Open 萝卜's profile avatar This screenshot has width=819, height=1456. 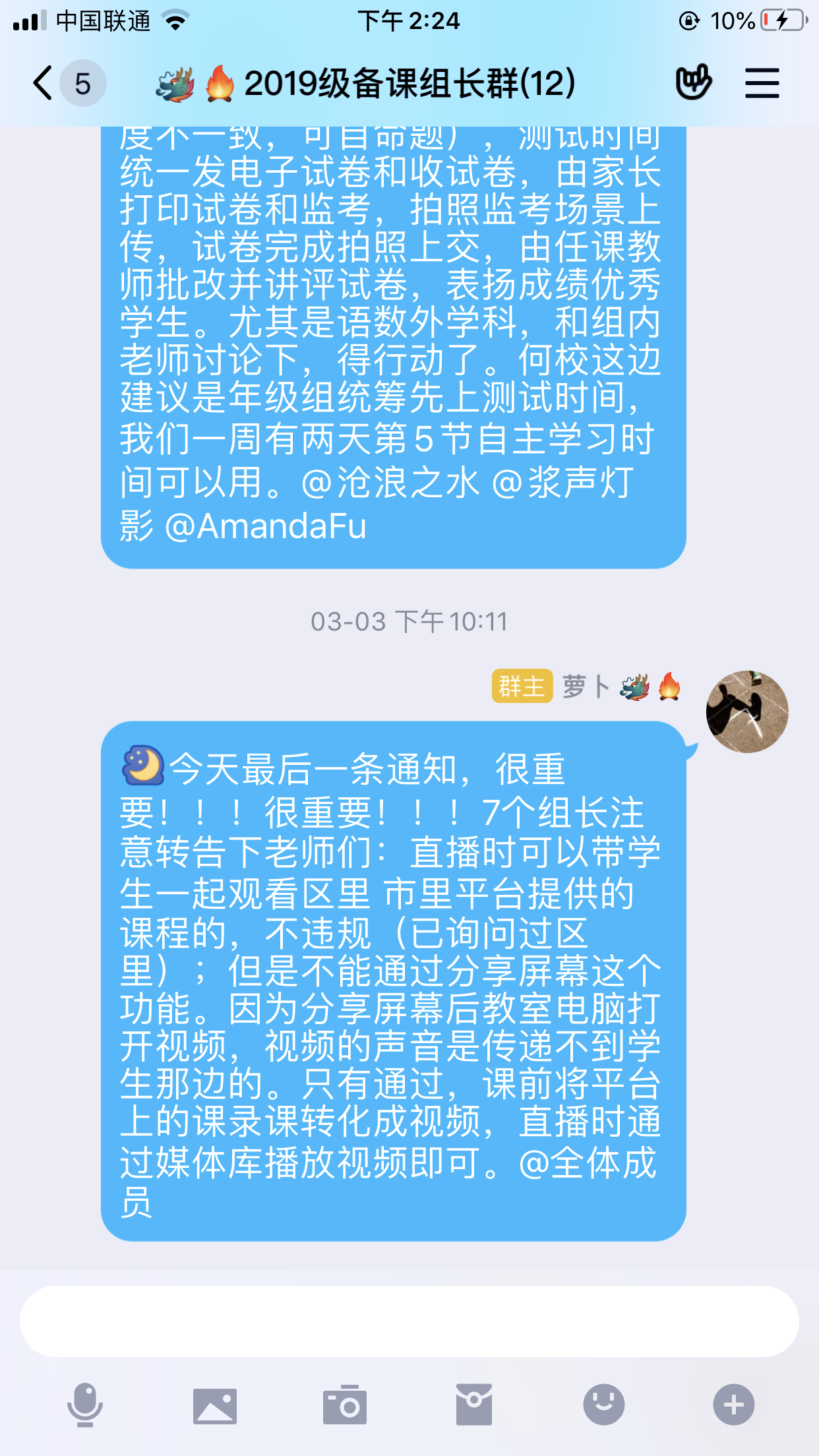point(746,712)
